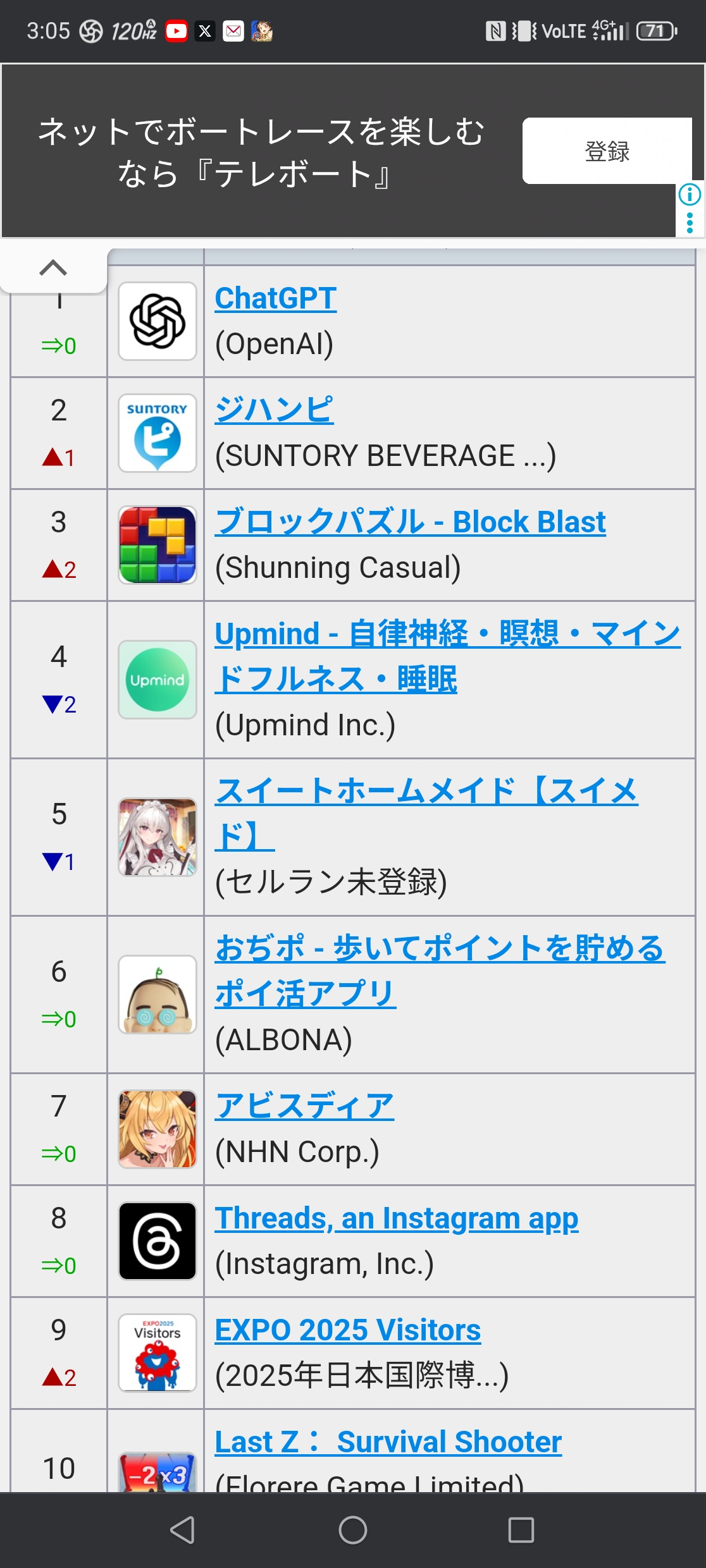Open Threads, an Instagram app link
Viewport: 706px width, 1568px height.
coord(396,1218)
